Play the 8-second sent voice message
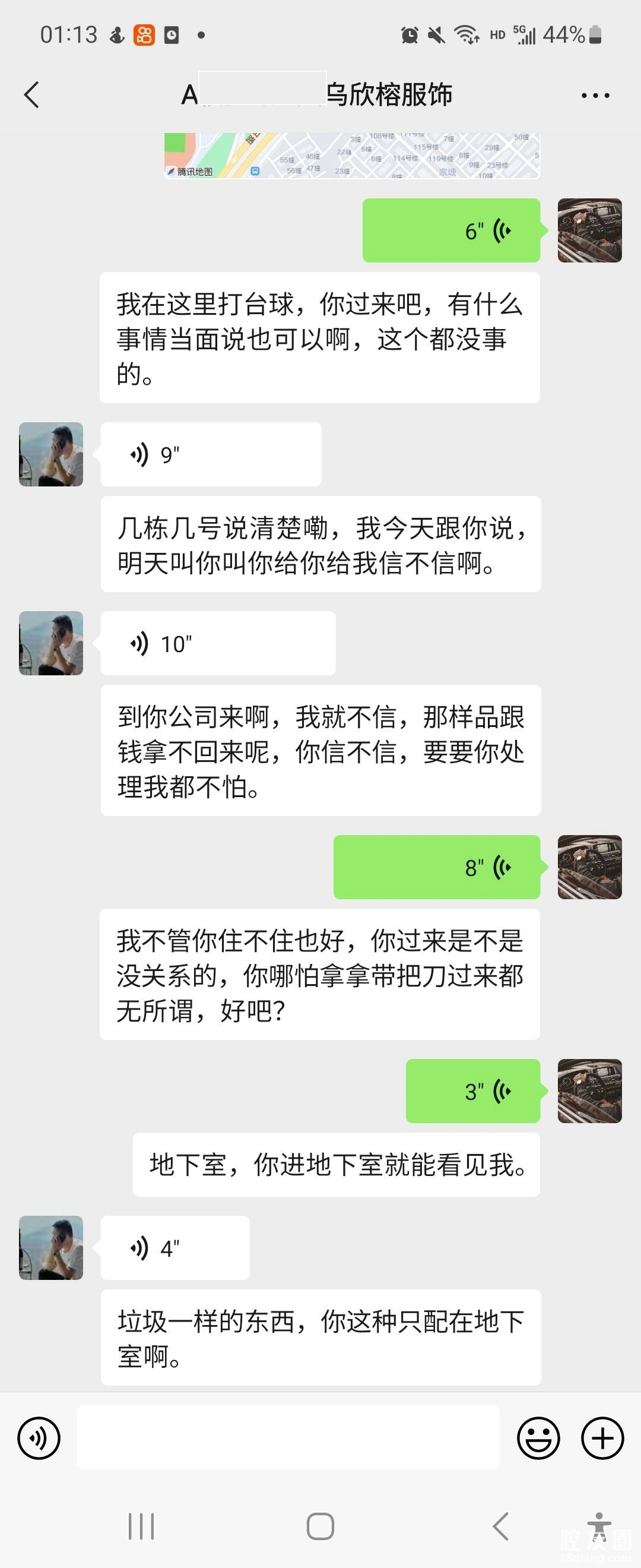 click(x=437, y=867)
